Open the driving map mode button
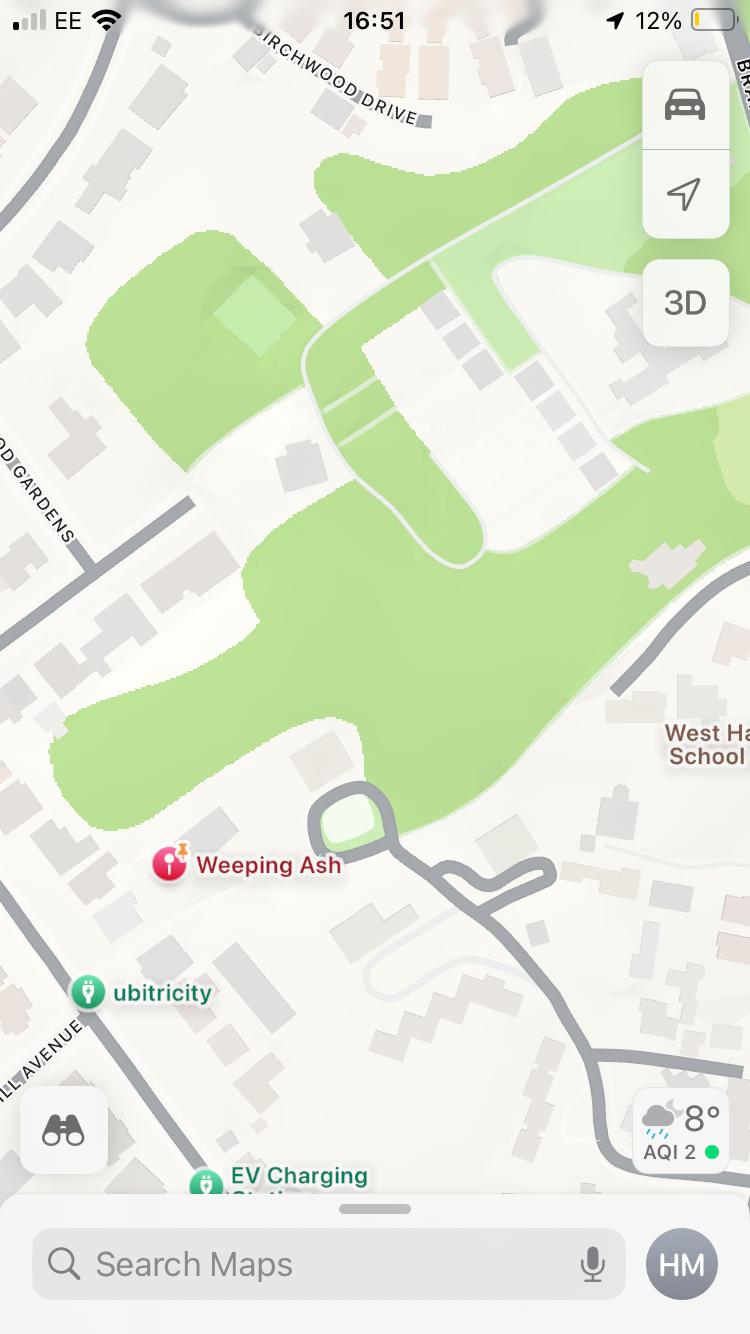750x1334 pixels. (685, 105)
